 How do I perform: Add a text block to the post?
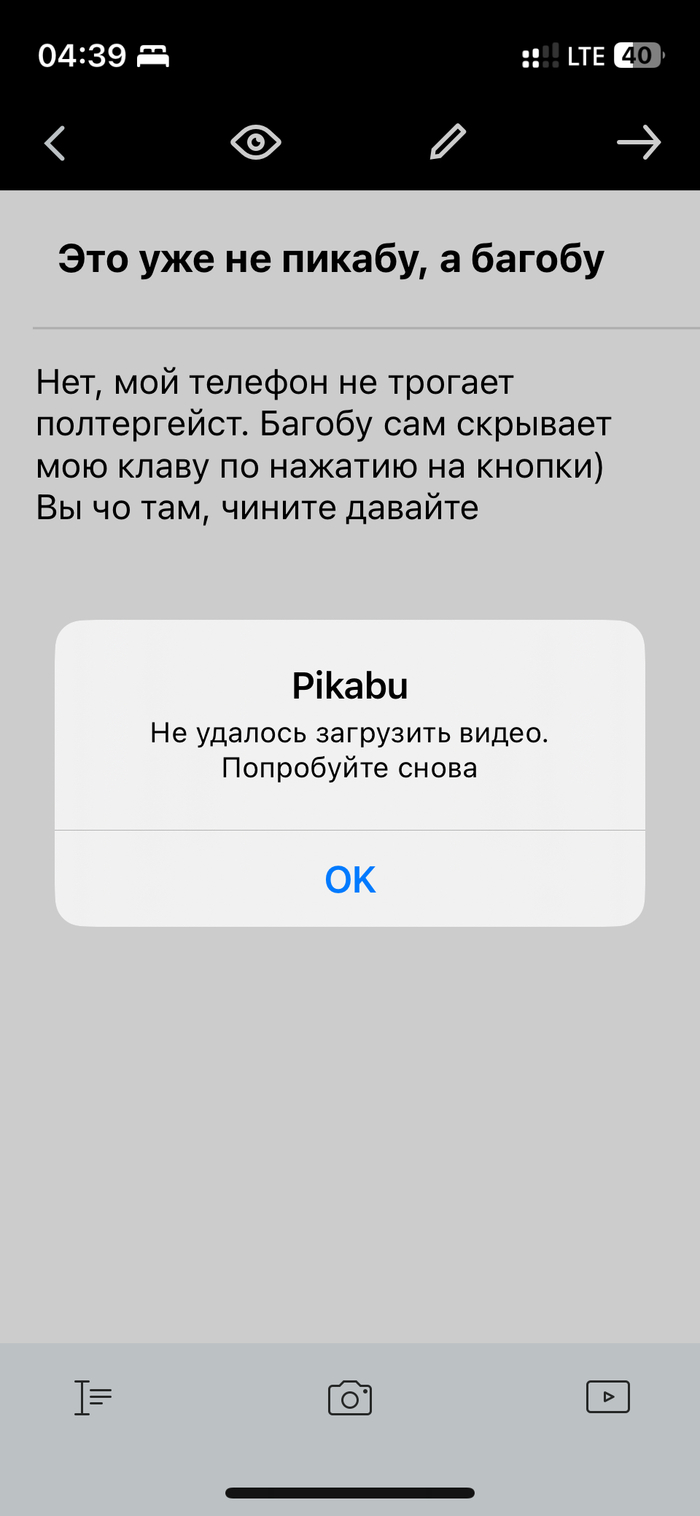(x=93, y=1397)
